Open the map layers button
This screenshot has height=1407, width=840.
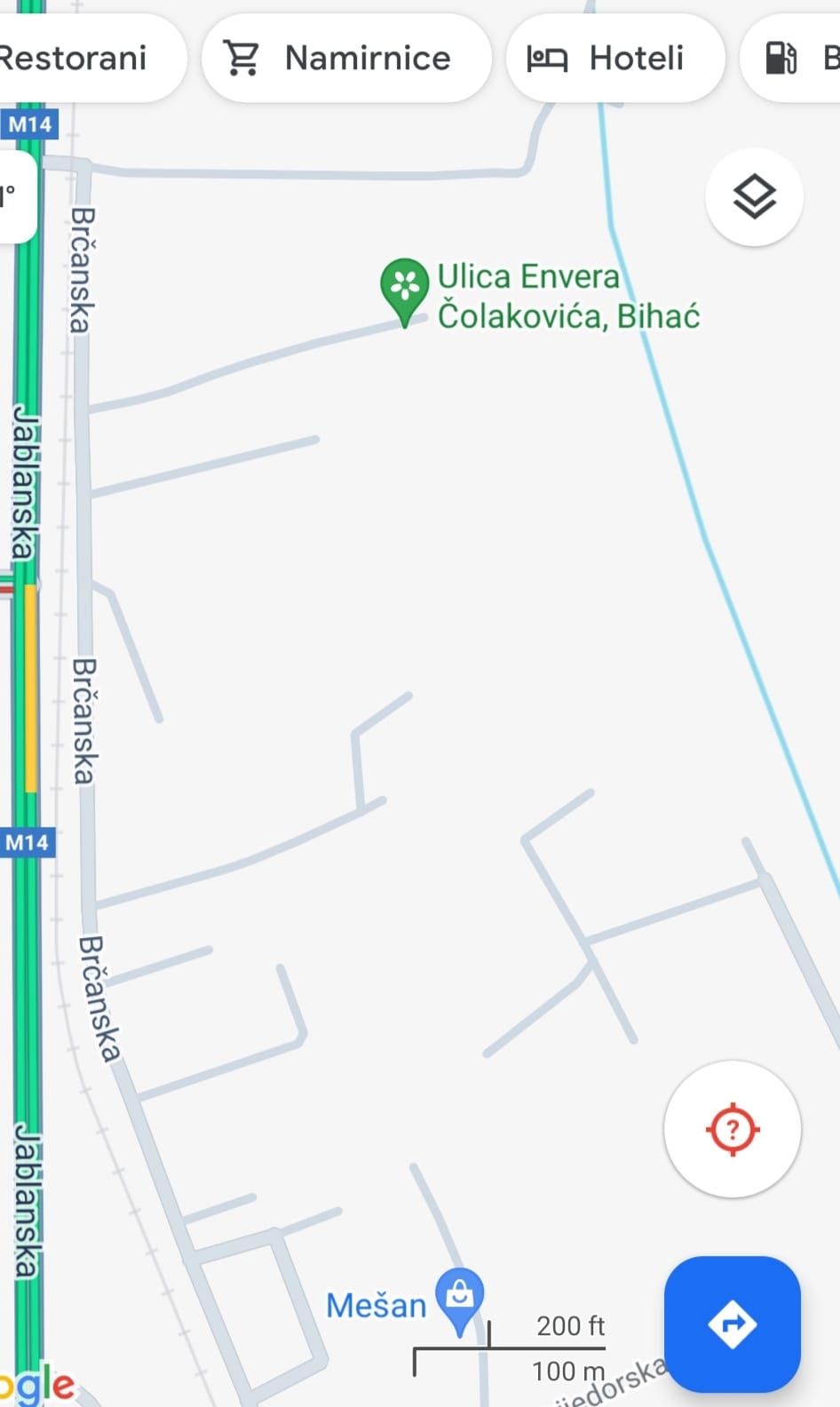click(754, 196)
